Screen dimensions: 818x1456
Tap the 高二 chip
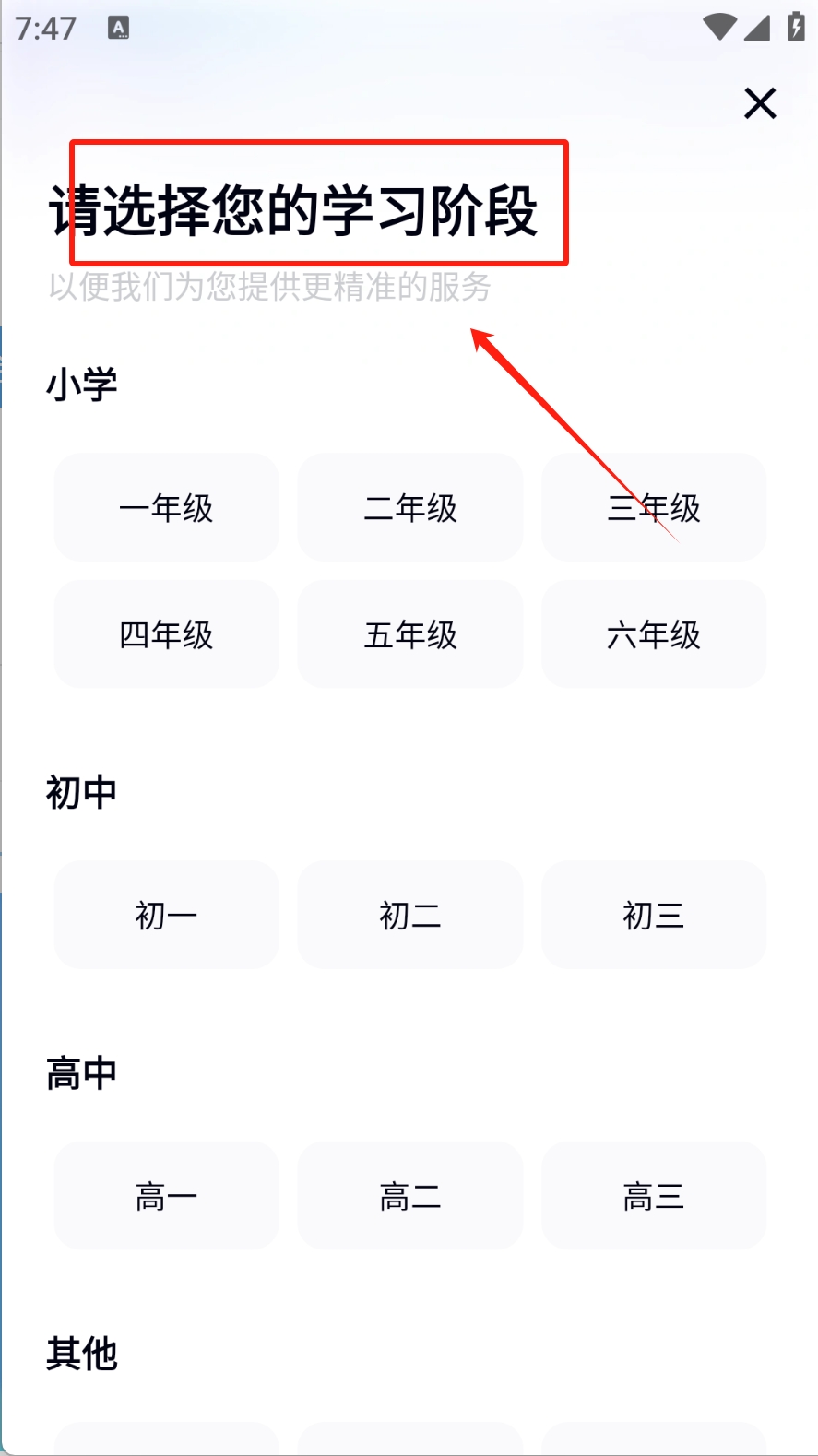pyautogui.click(x=409, y=1196)
